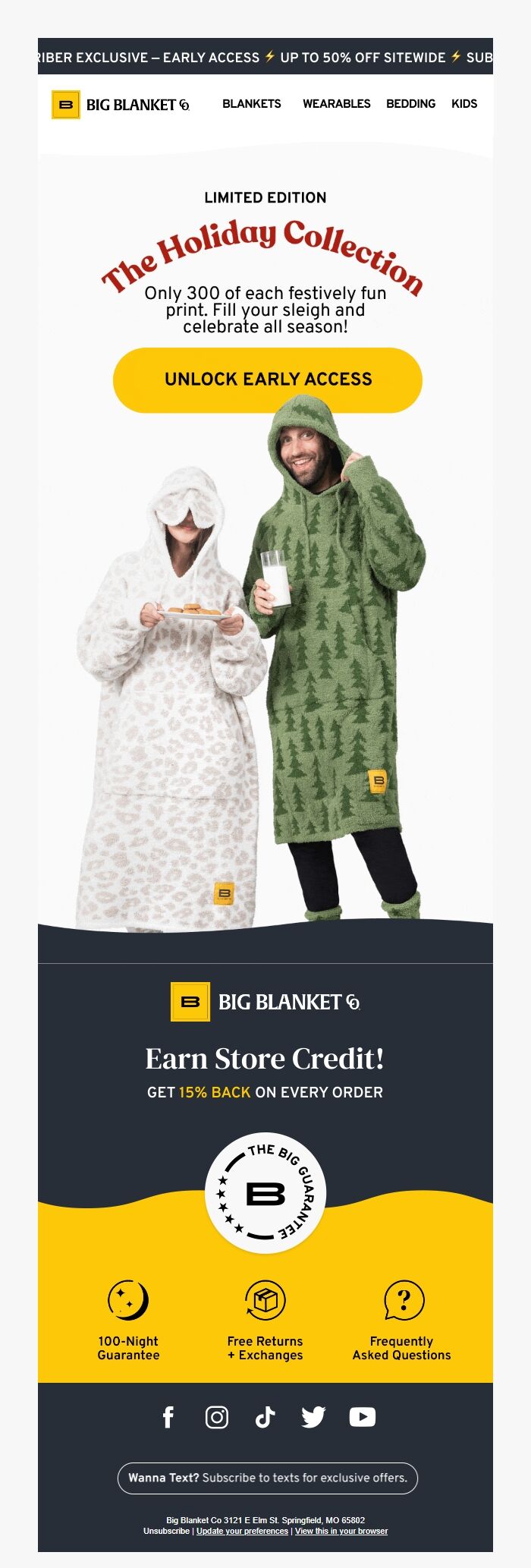
Task: Tap View this in your browser
Action: tap(341, 1531)
